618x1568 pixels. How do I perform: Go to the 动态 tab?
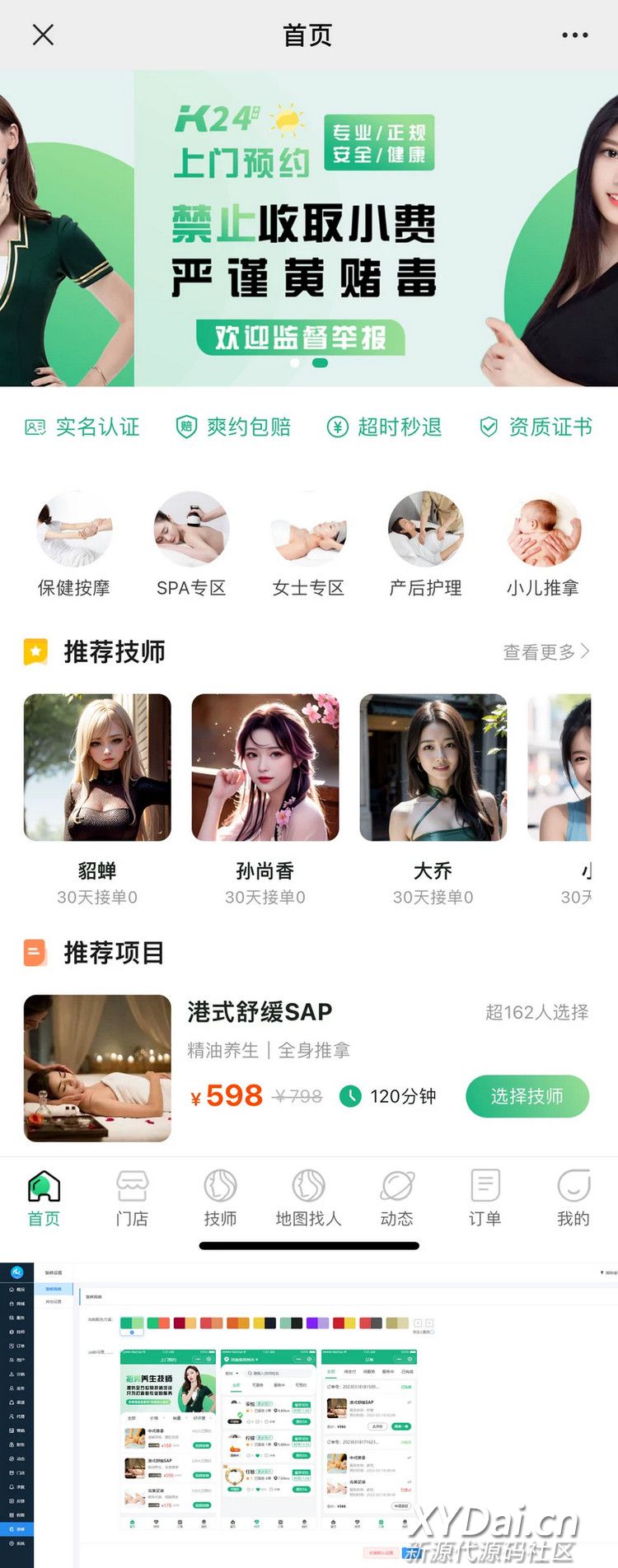pos(396,1197)
